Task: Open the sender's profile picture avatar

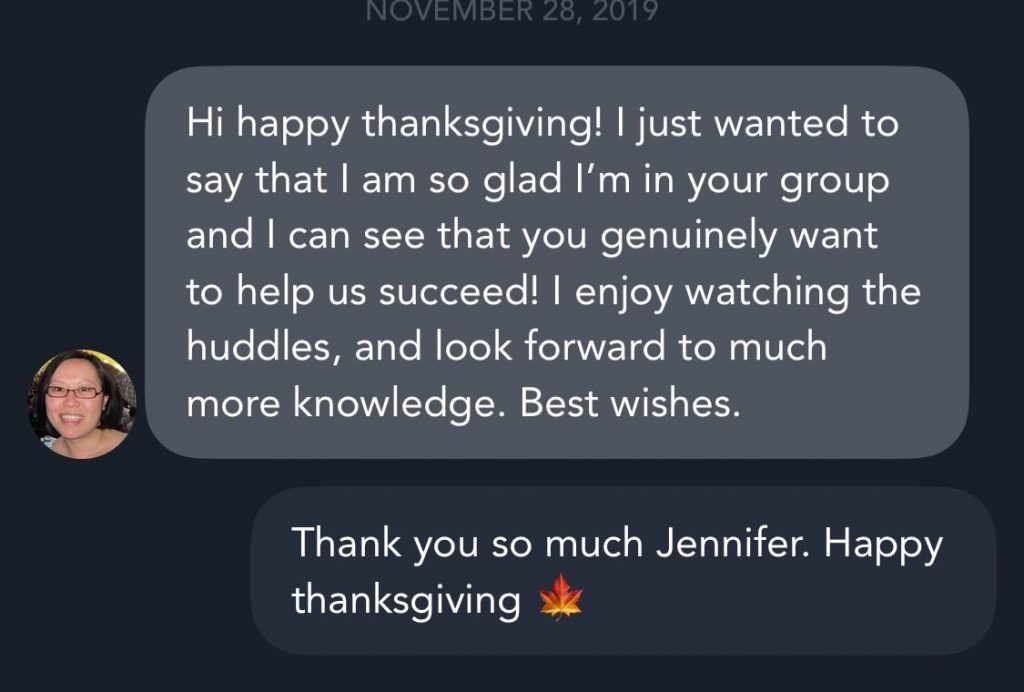Action: click(80, 403)
